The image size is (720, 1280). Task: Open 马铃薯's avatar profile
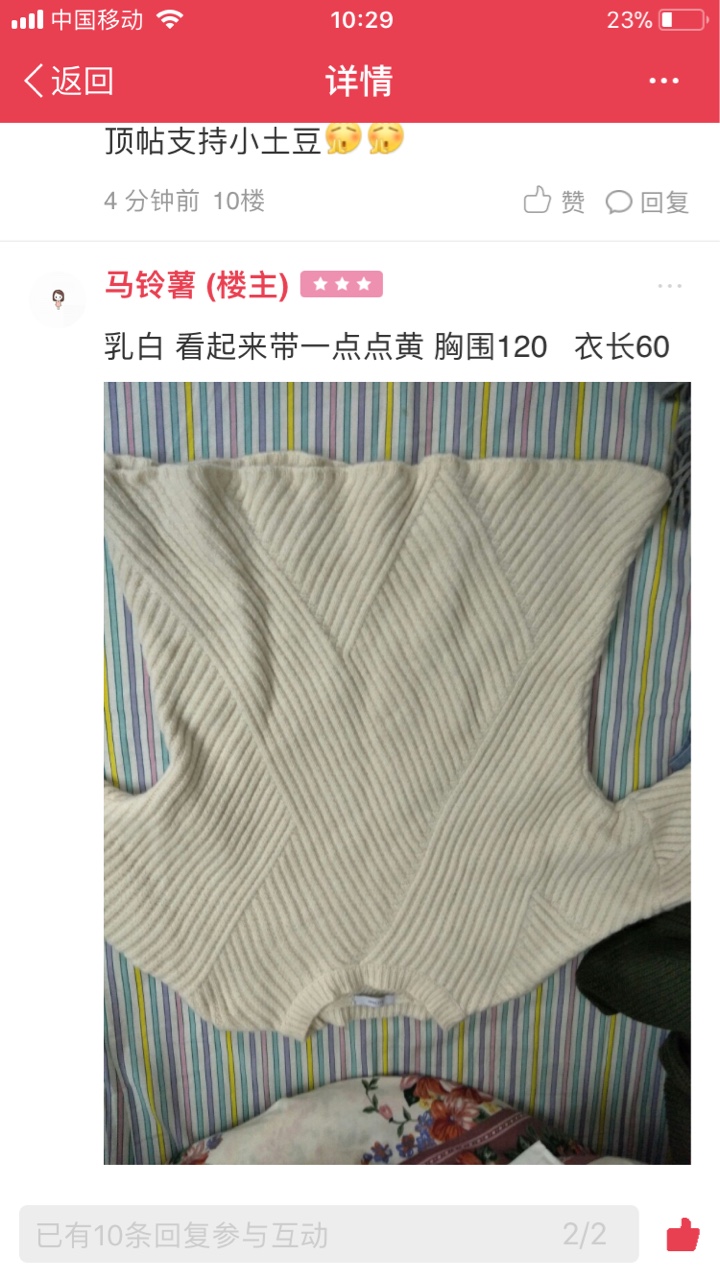[58, 298]
